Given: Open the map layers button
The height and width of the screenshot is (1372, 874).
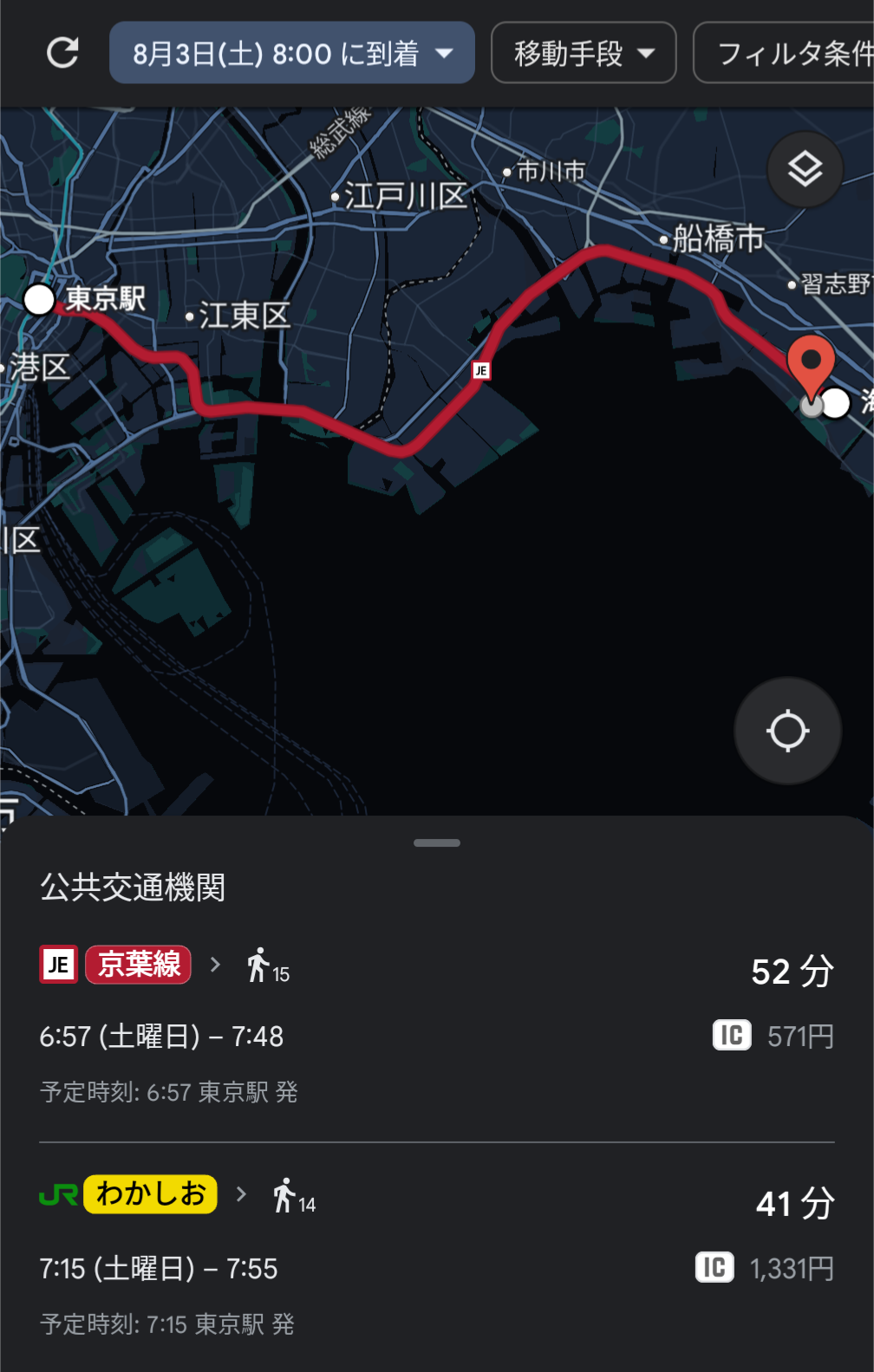Looking at the screenshot, I should 805,169.
